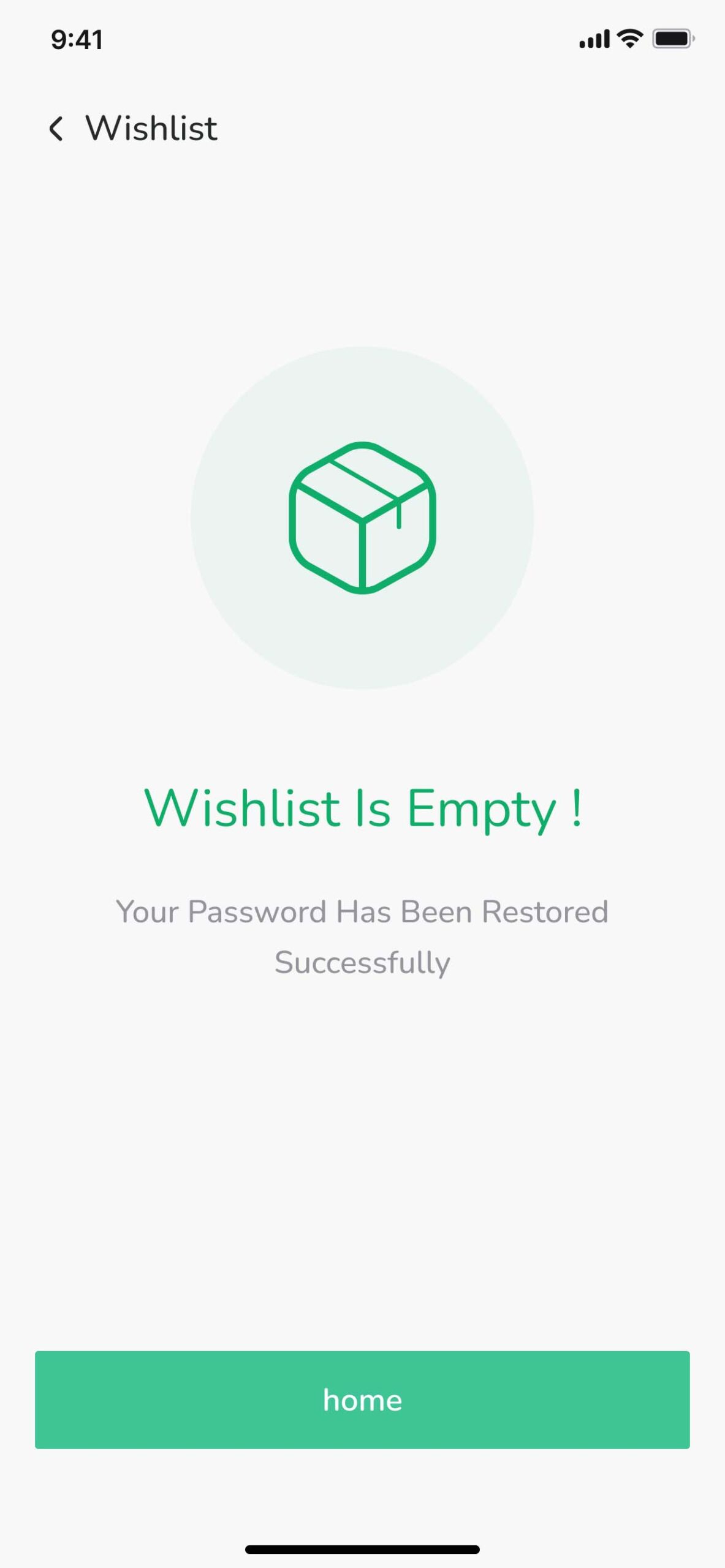Go back from the Wishlist screen

pos(56,129)
